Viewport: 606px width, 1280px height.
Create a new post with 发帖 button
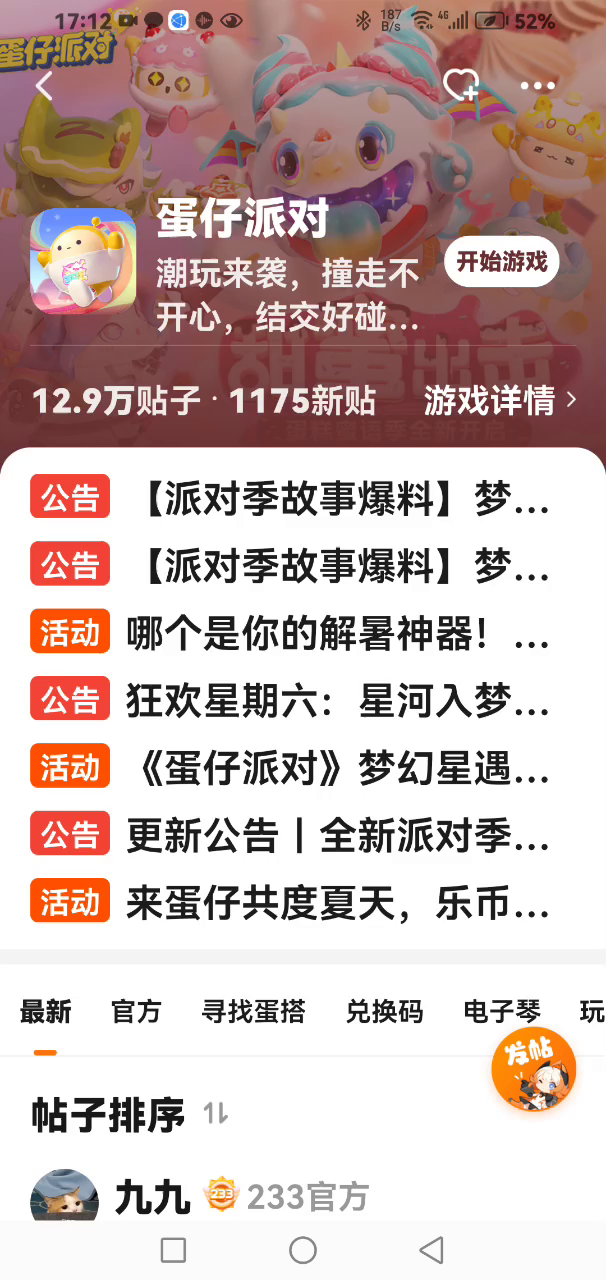pos(533,1069)
